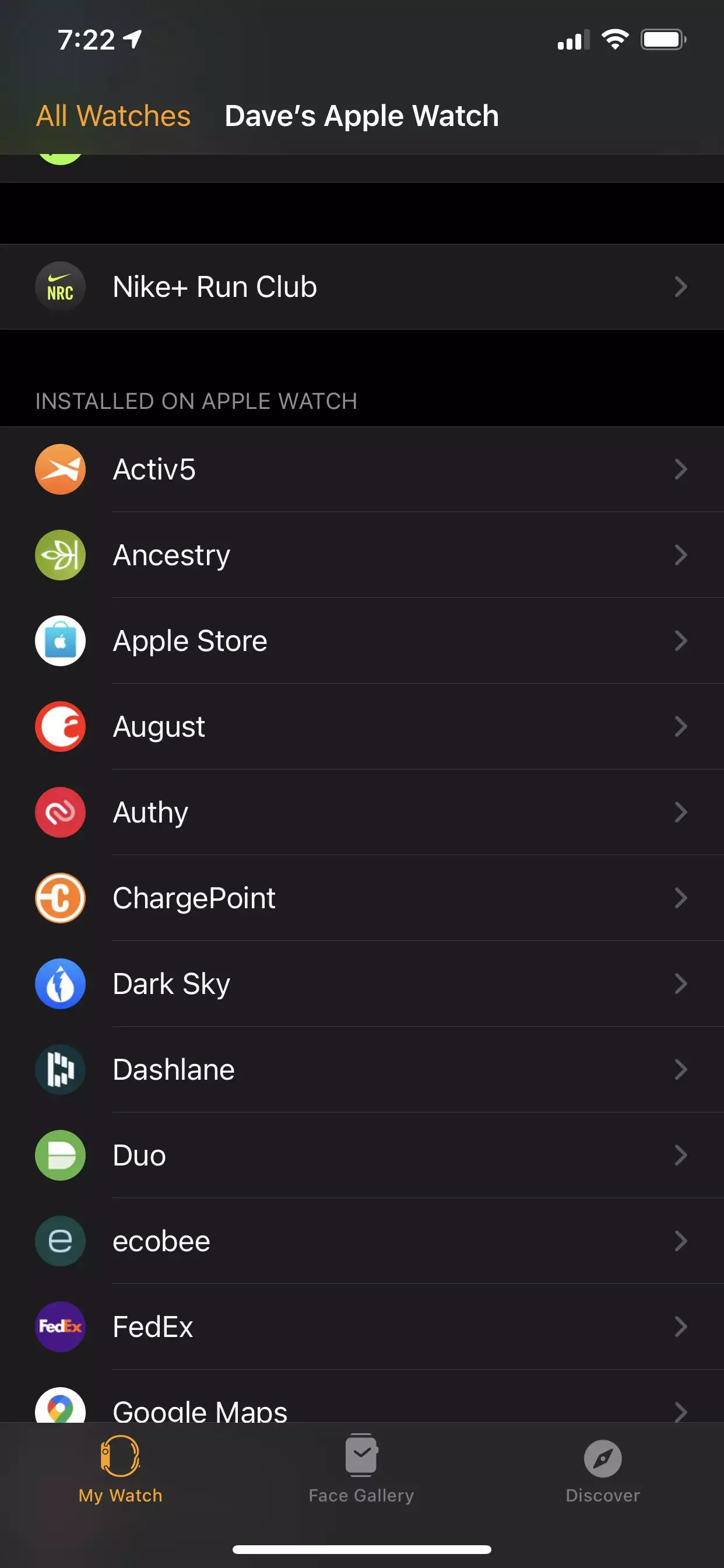Go back to All Watches
The height and width of the screenshot is (1568, 724).
(x=113, y=116)
